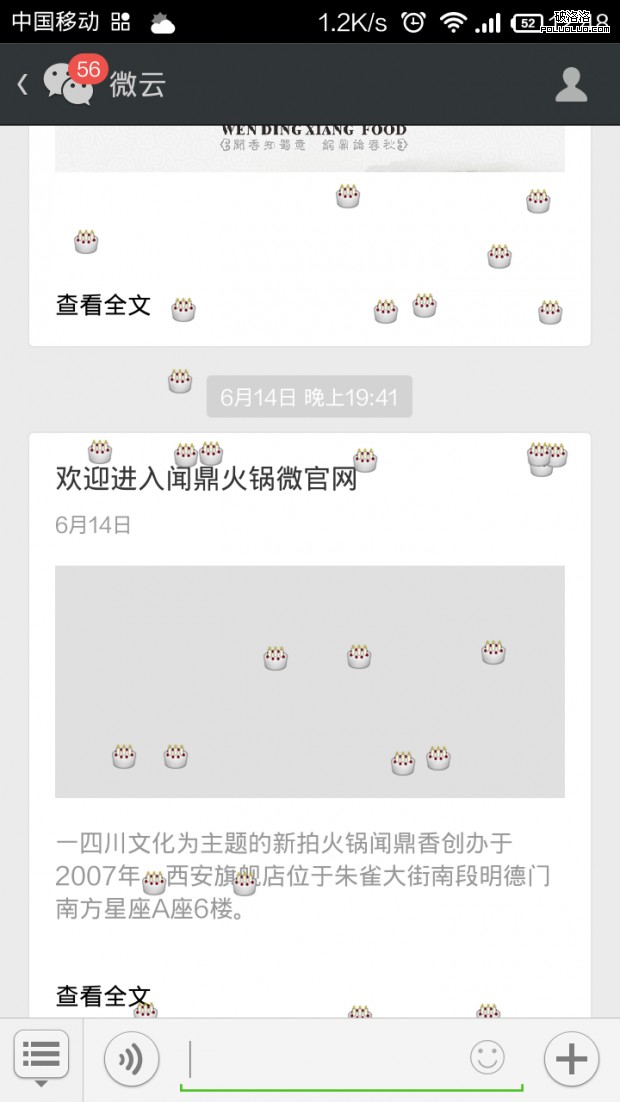620x1102 pixels.
Task: Open the plus attachments panel
Action: coord(571,1058)
